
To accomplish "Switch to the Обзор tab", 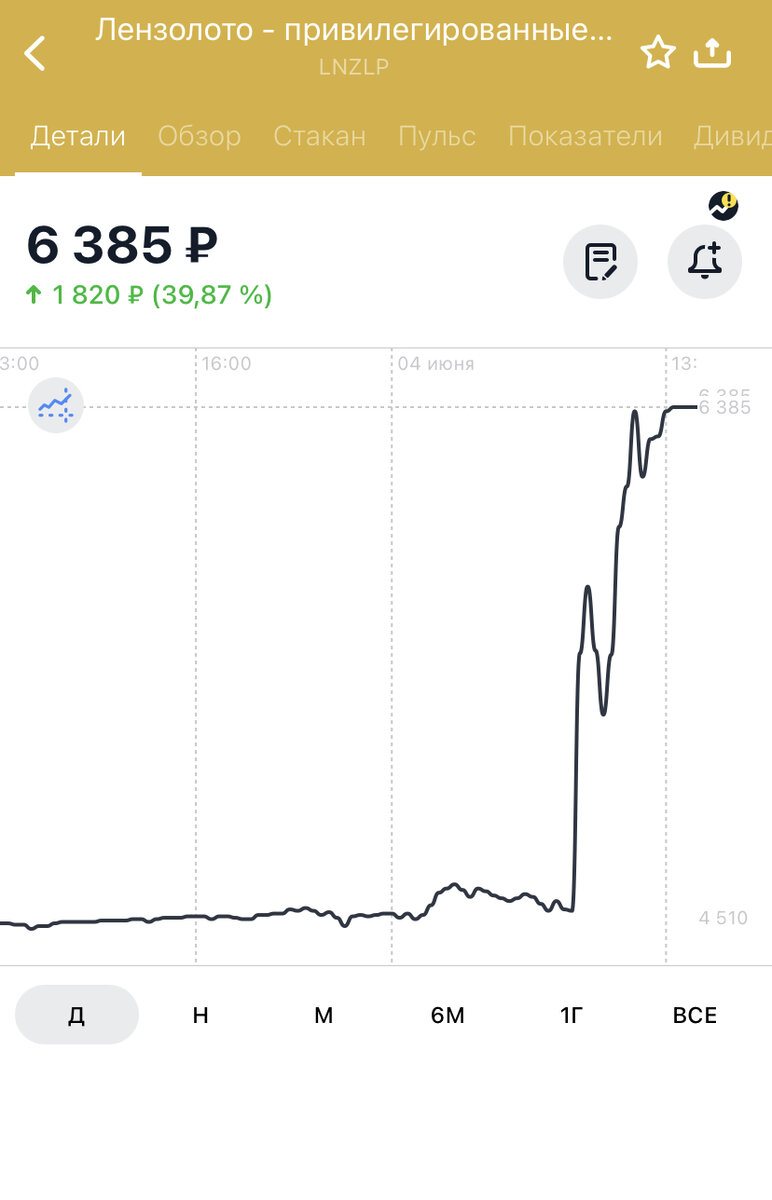I will point(199,136).
